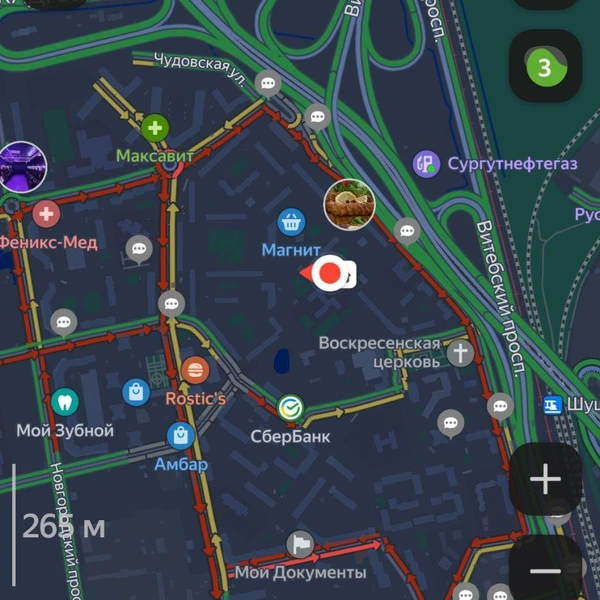Tap the Максавит pharmacy marker
The height and width of the screenshot is (600, 600).
coord(154,128)
